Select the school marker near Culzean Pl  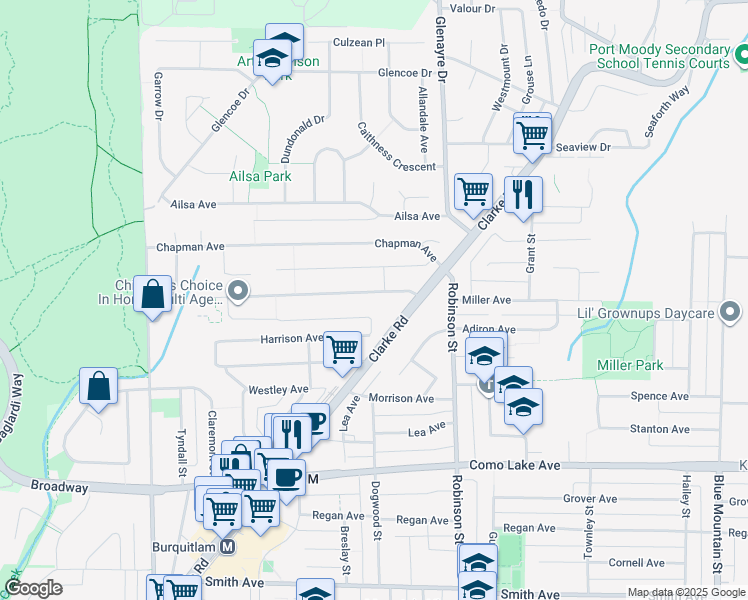[283, 44]
